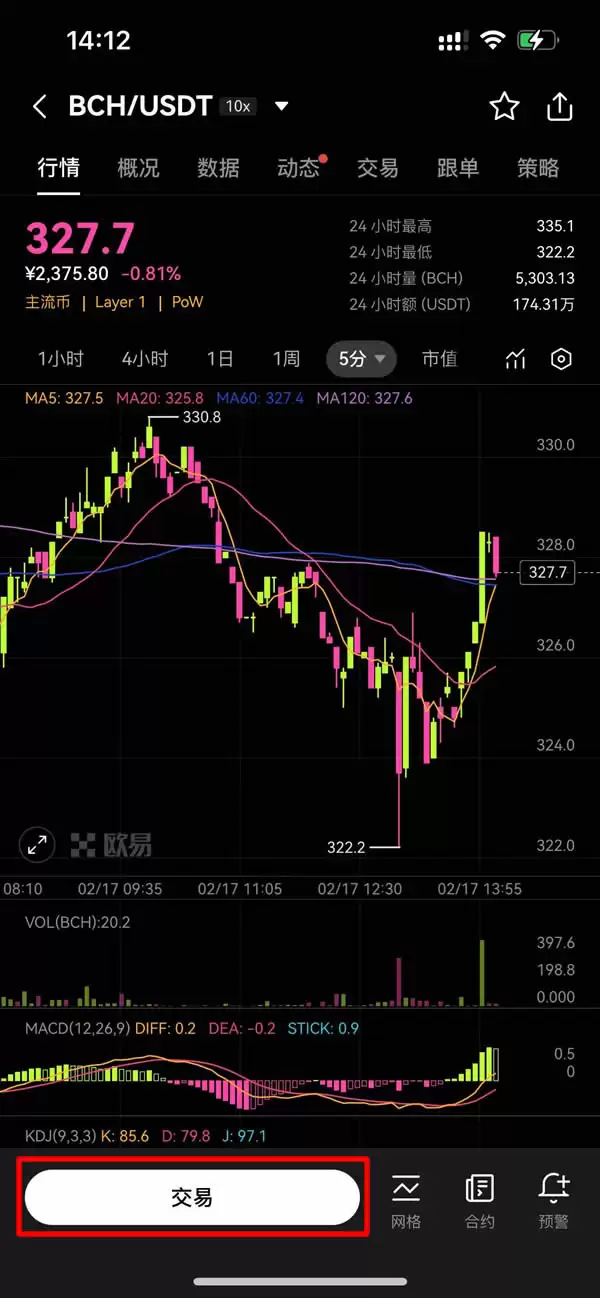Open the 跟单 tab
This screenshot has height=1298, width=600.
pyautogui.click(x=458, y=168)
